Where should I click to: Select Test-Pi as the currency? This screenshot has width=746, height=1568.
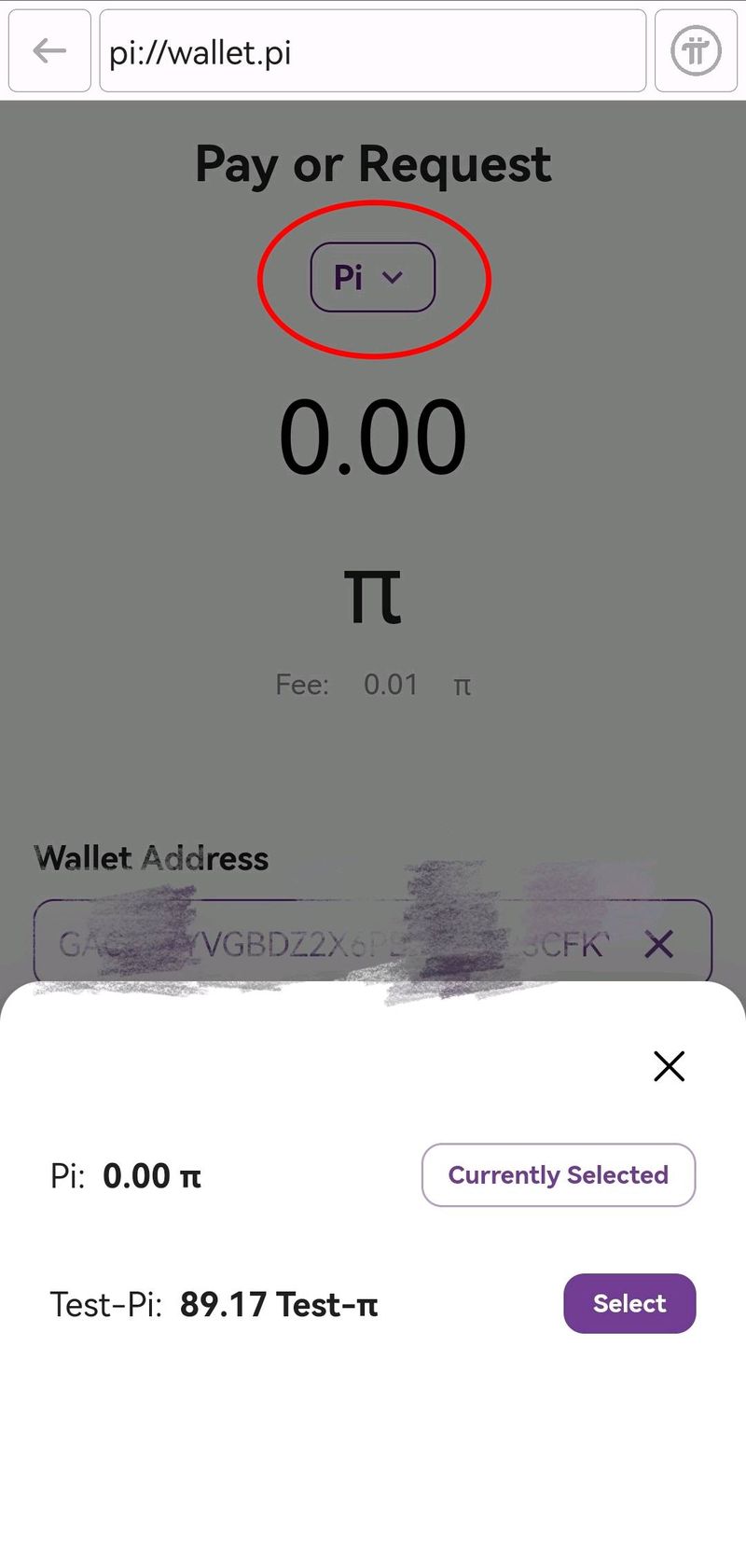(x=629, y=1303)
